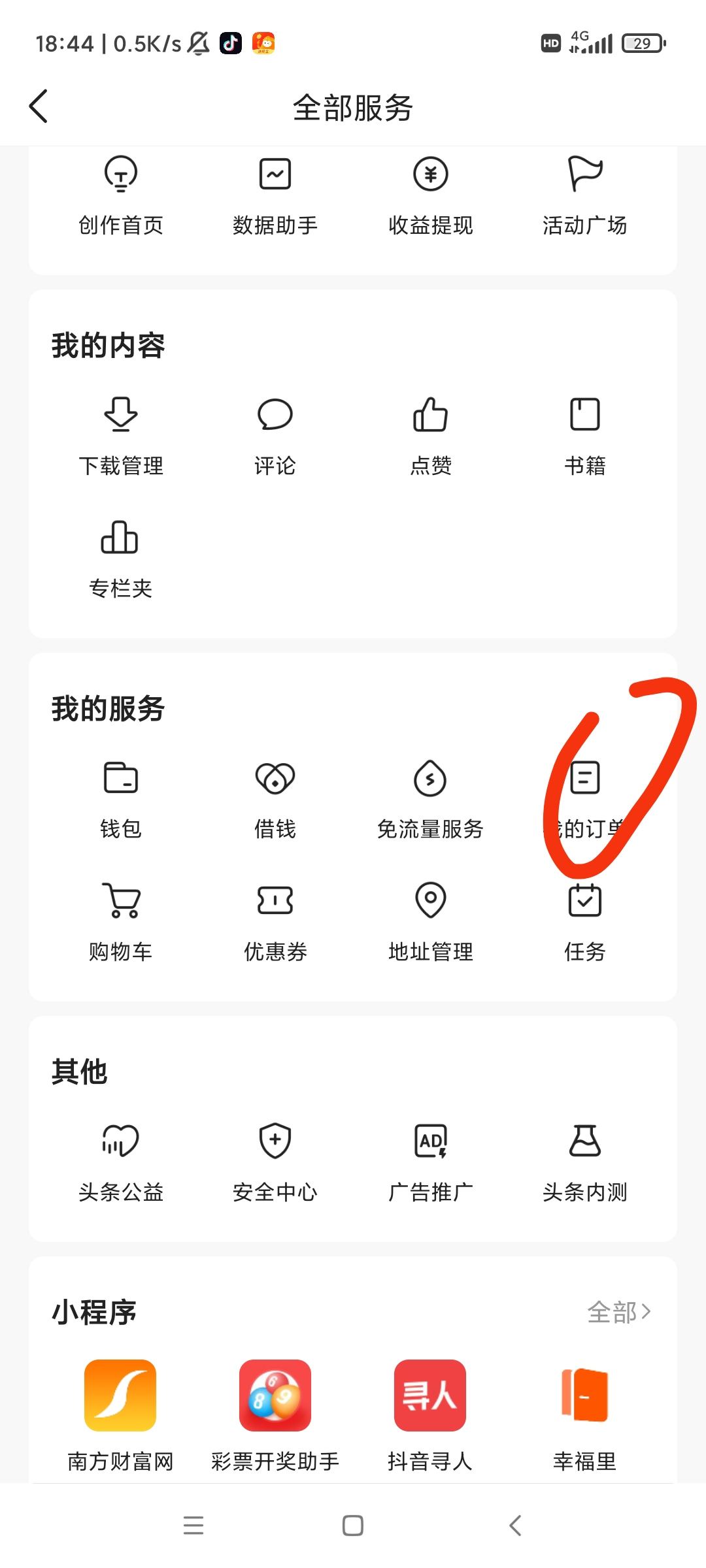Viewport: 706px width, 1568px height.
Task: Open the 钱包 wallet
Action: (x=120, y=797)
